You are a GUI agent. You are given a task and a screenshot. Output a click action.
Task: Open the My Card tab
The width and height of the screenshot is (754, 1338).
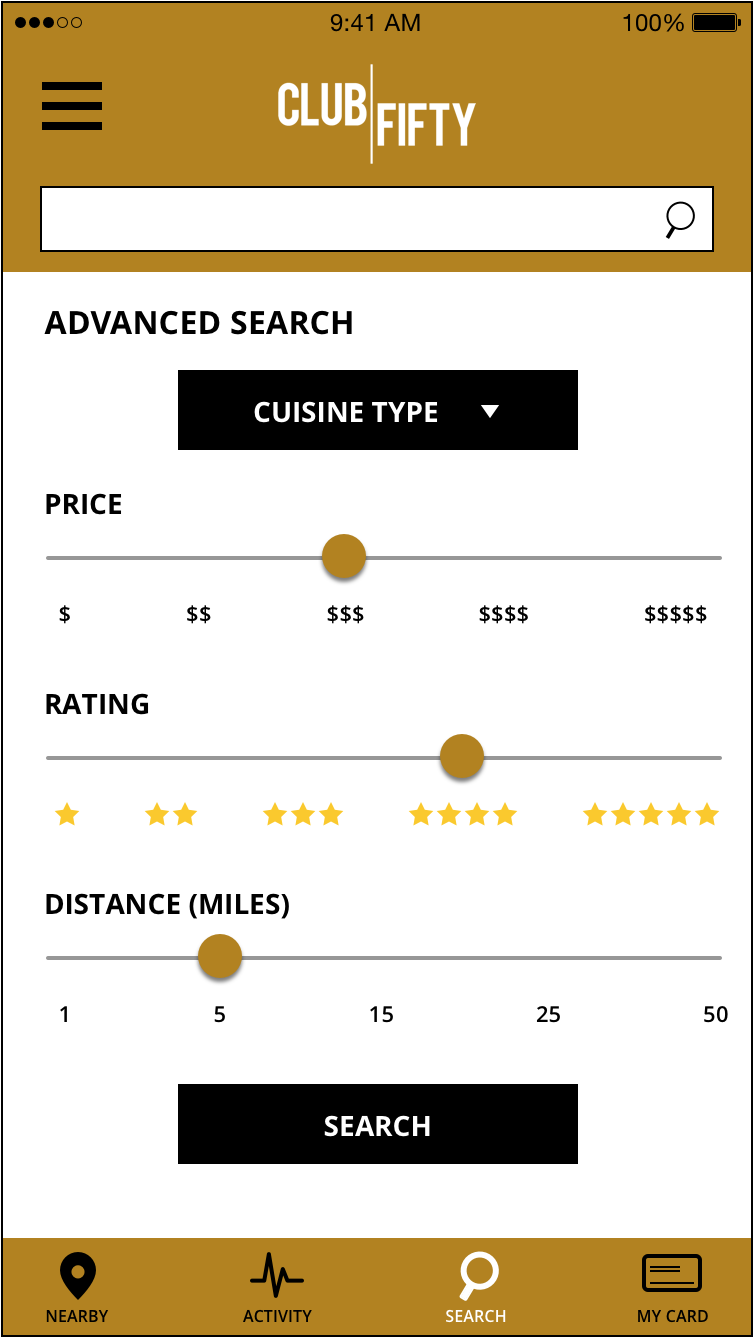tap(672, 1288)
